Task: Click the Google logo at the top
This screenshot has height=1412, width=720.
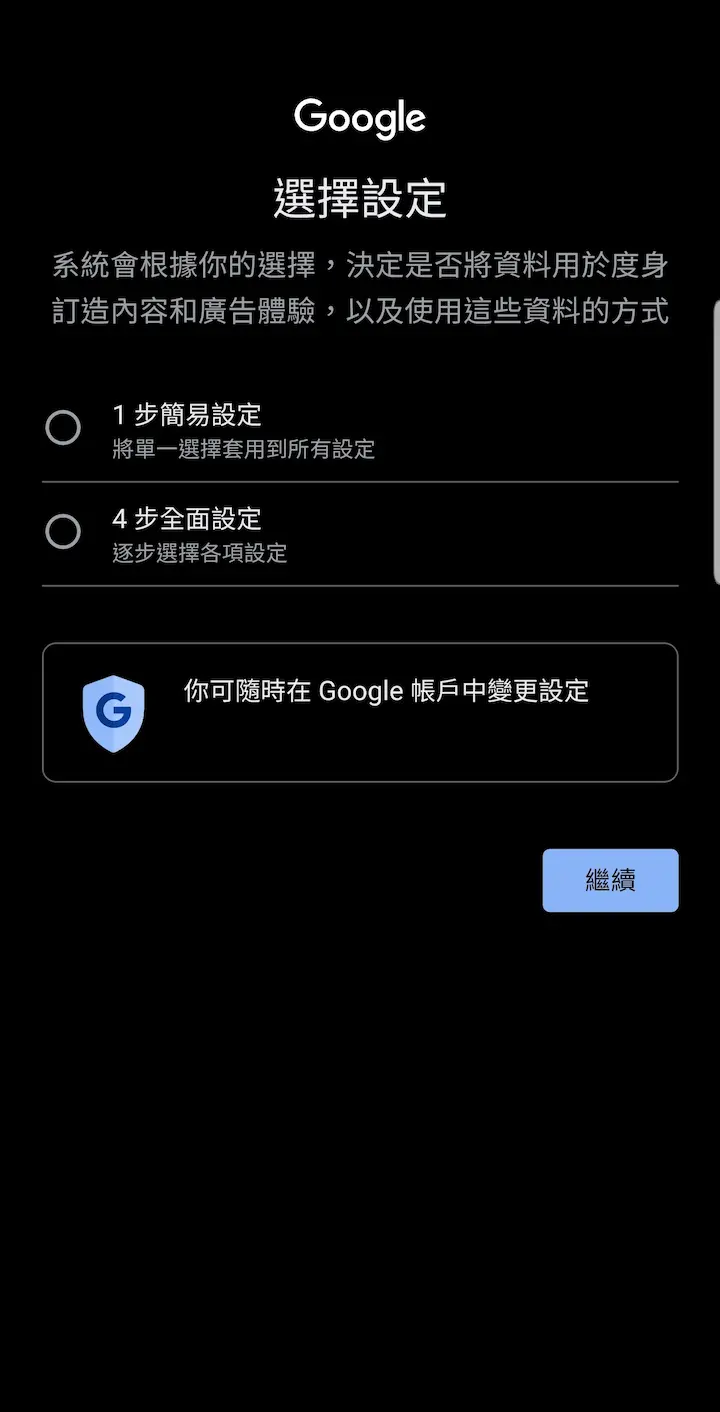Action: click(359, 117)
